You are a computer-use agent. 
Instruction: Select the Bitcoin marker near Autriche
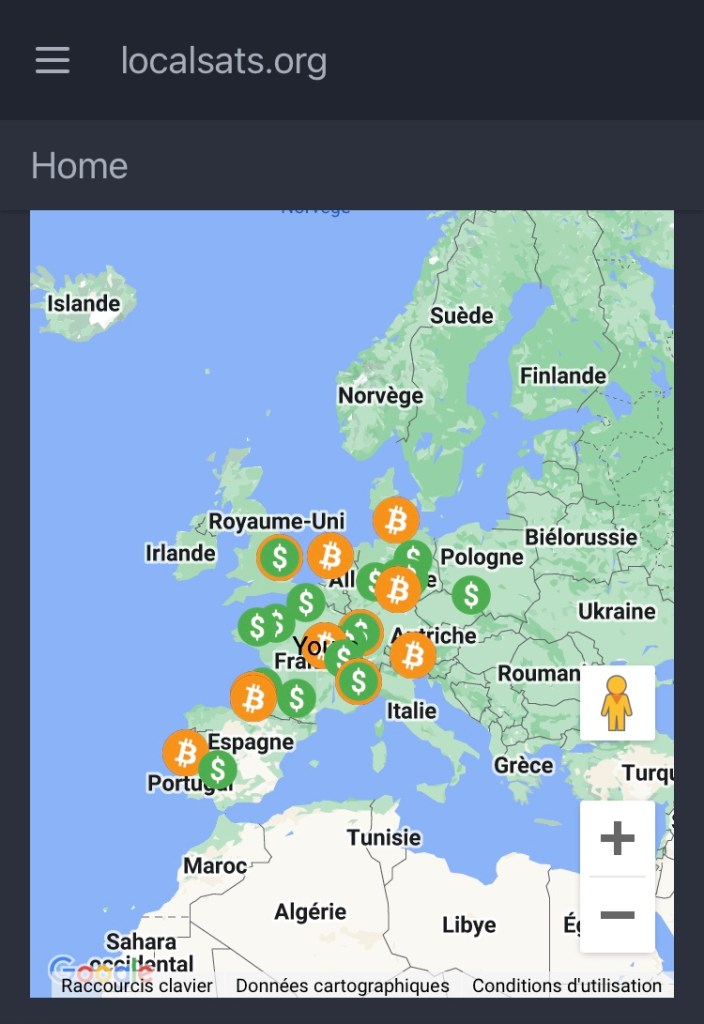412,656
